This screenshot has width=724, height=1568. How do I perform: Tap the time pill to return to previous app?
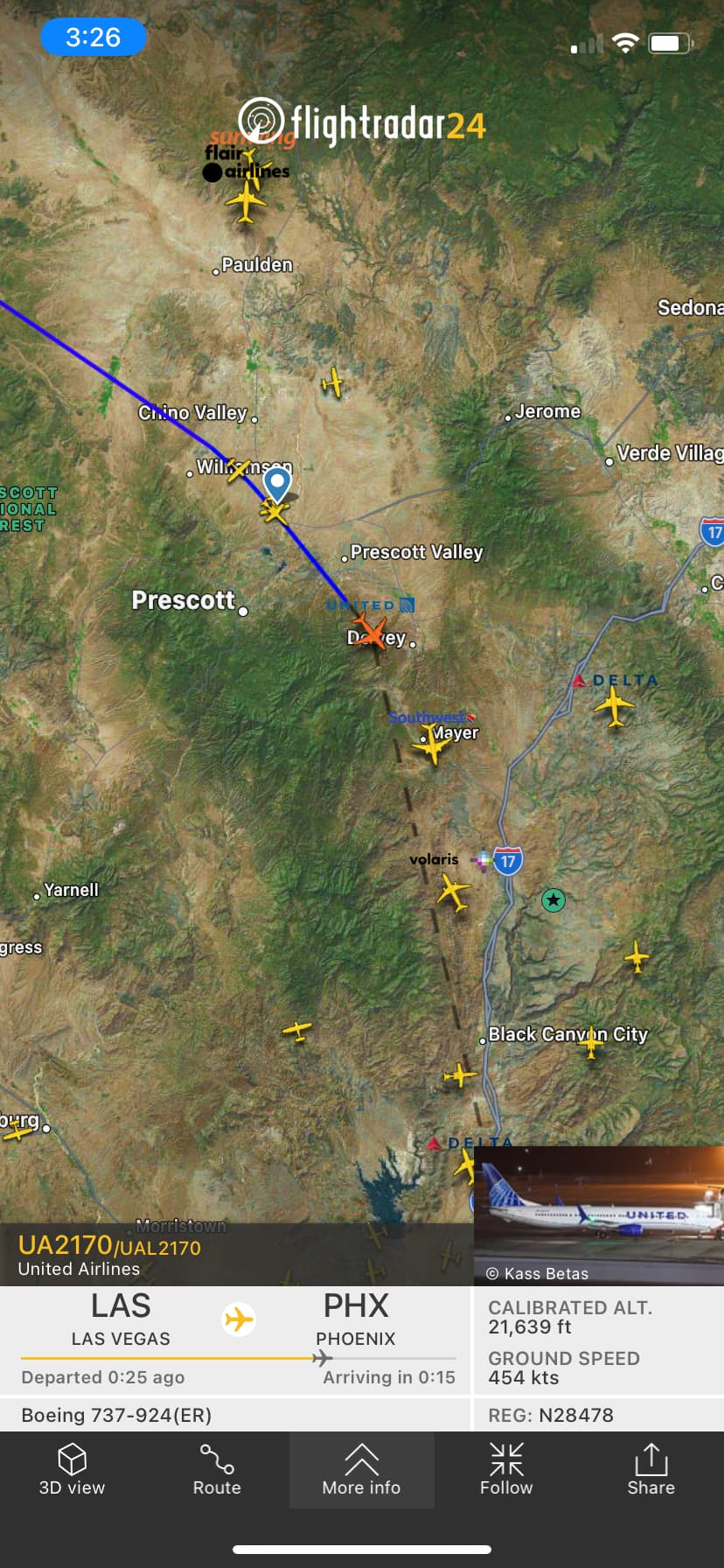(94, 38)
